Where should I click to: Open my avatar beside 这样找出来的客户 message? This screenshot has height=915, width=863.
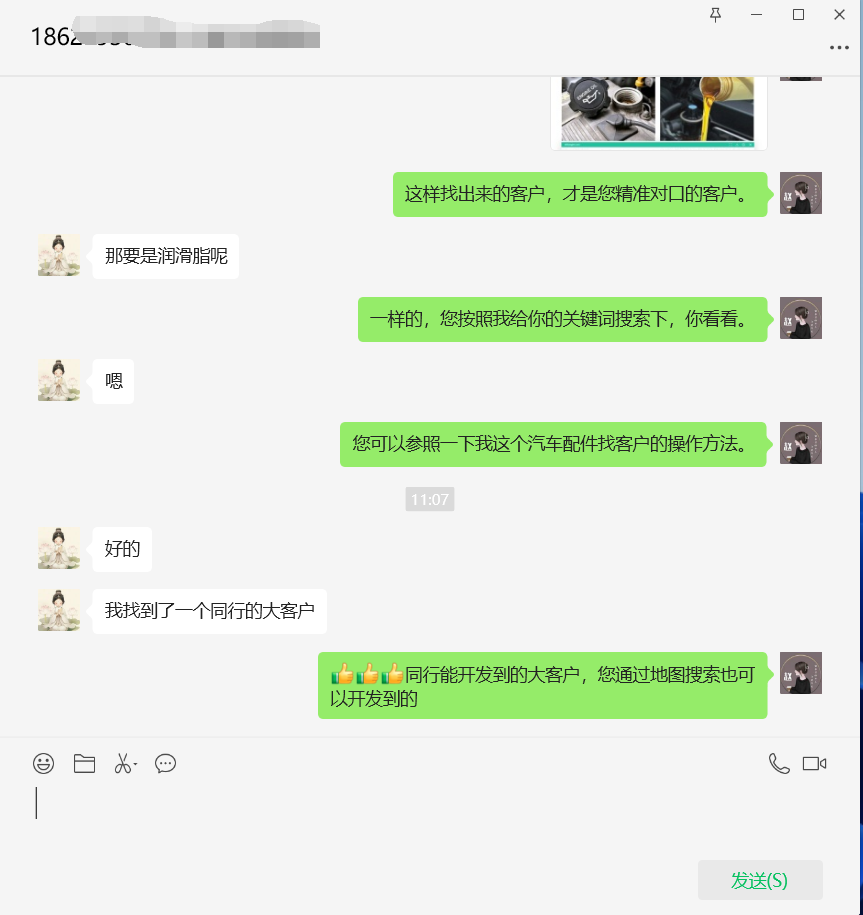[801, 193]
